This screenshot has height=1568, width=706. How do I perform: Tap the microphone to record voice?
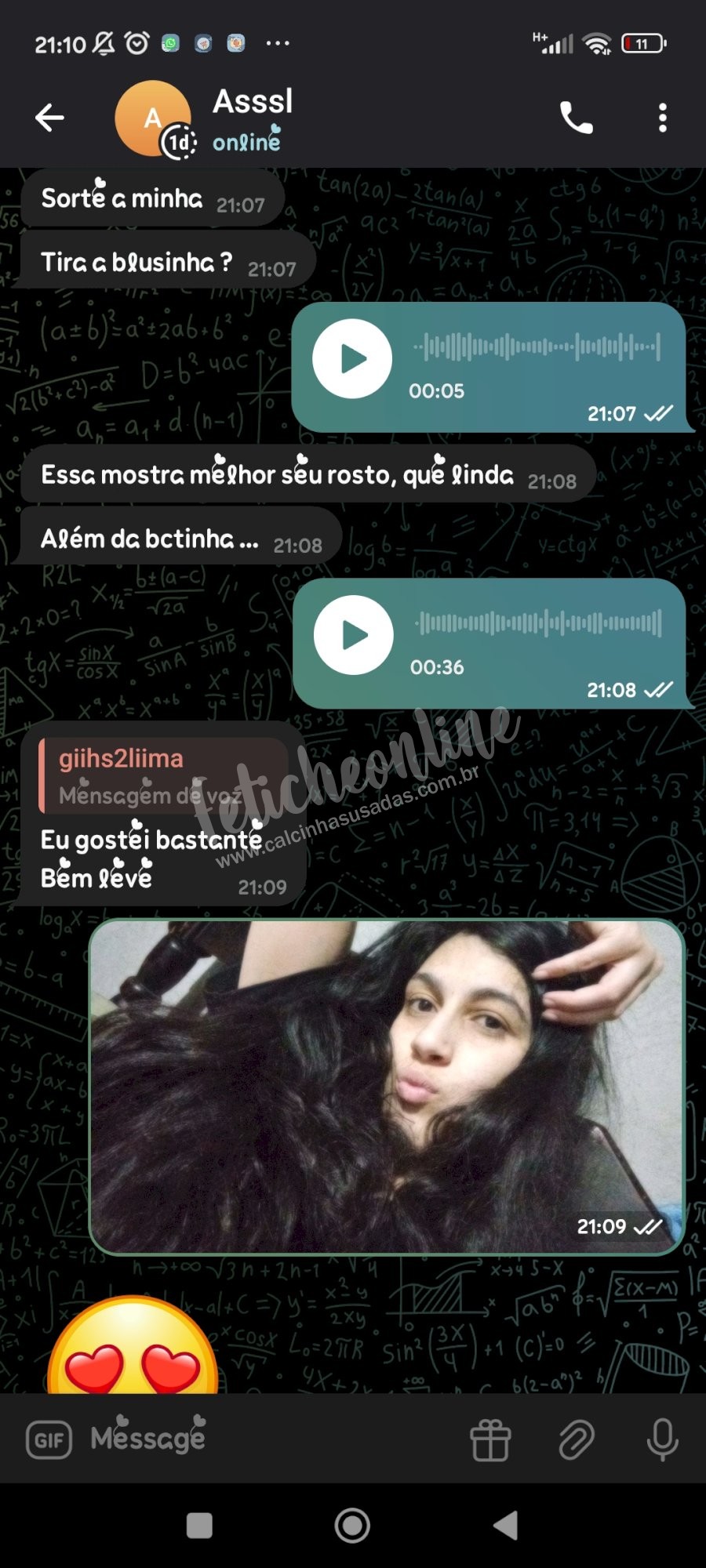click(662, 1440)
